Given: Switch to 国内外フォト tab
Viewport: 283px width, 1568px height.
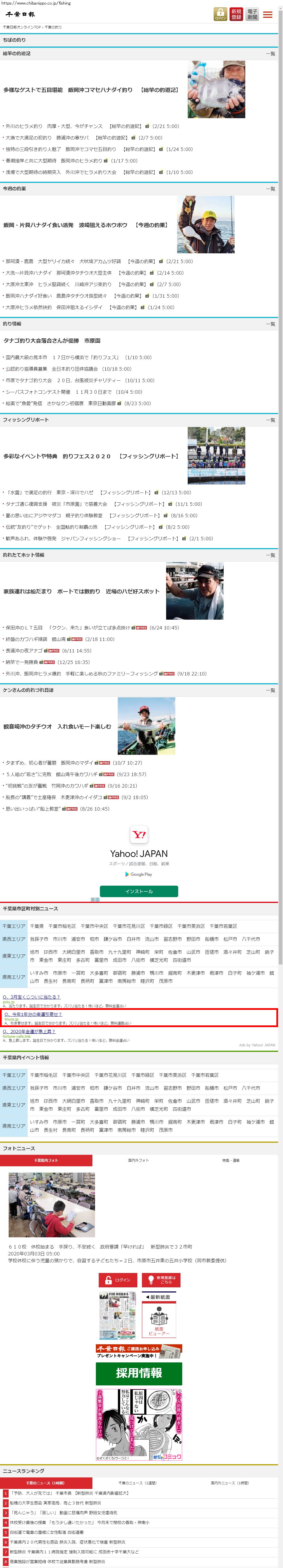Looking at the screenshot, I should [x=138, y=1160].
